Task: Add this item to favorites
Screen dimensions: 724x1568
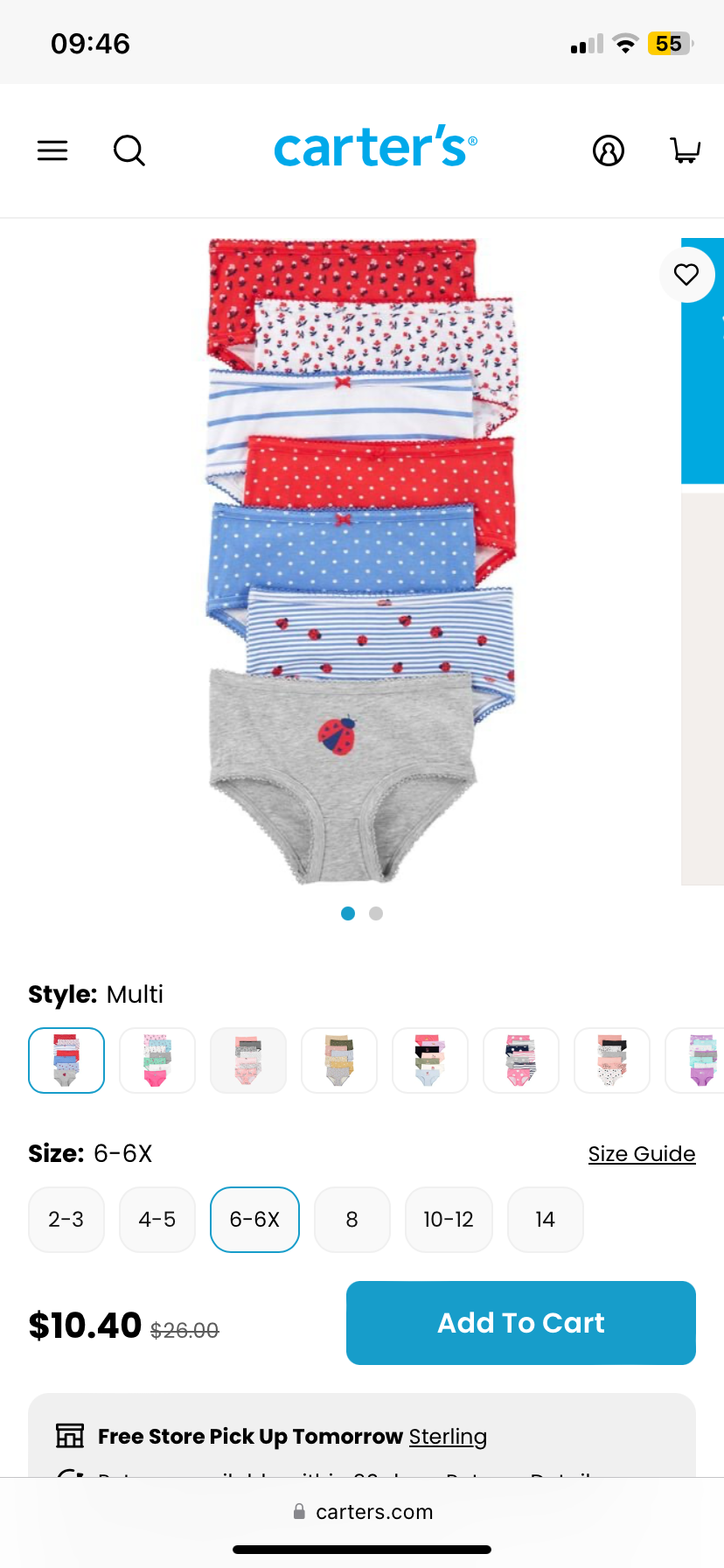Action: tap(686, 275)
